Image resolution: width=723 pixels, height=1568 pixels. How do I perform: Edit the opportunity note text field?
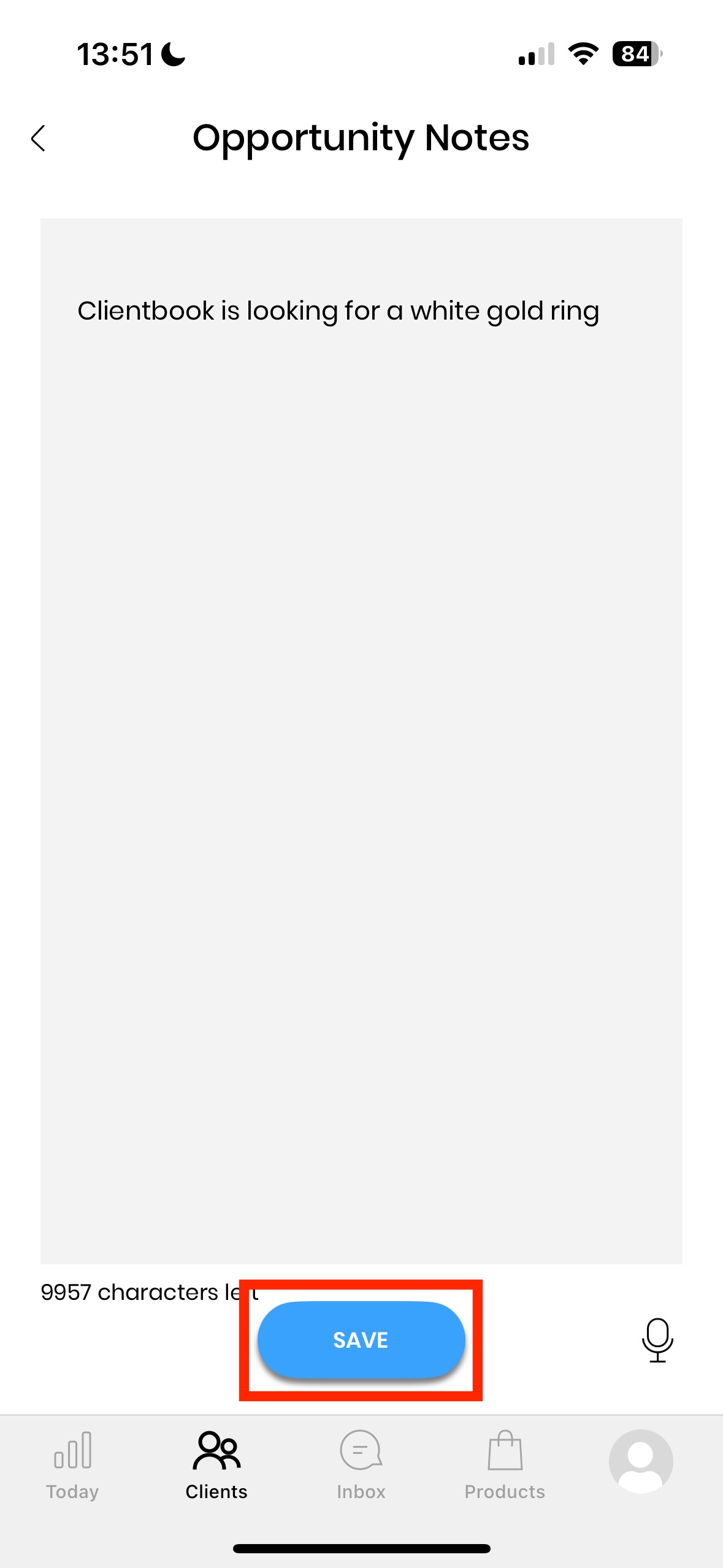[x=361, y=736]
